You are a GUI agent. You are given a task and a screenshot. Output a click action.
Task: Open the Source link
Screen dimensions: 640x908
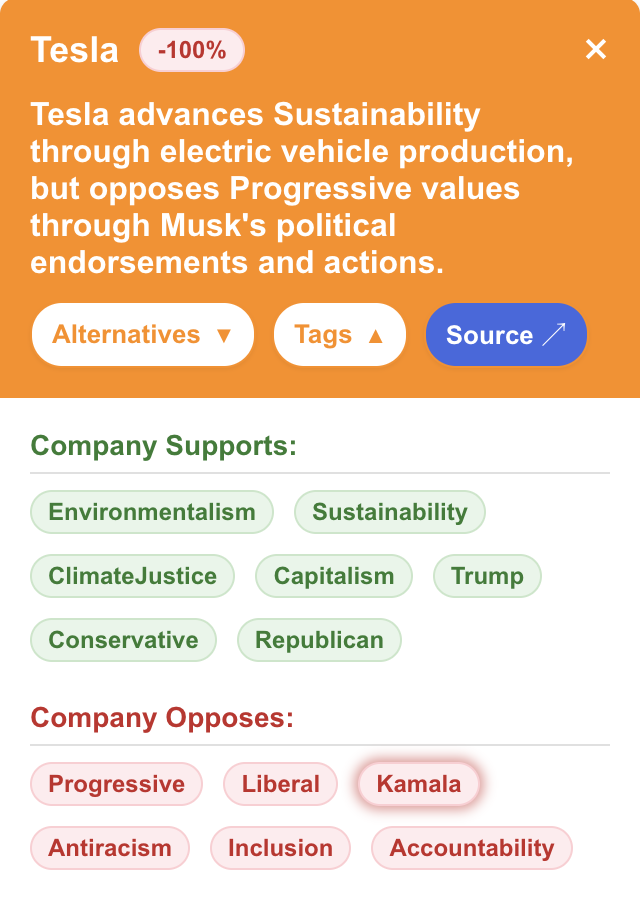coord(506,335)
